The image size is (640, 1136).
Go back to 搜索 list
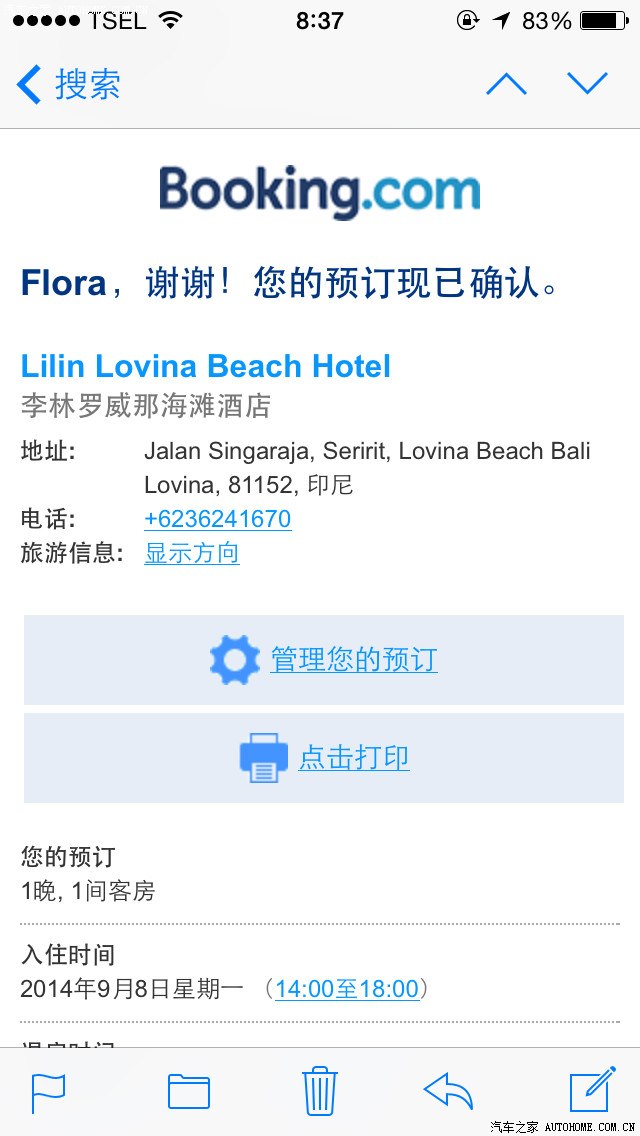coord(68,84)
